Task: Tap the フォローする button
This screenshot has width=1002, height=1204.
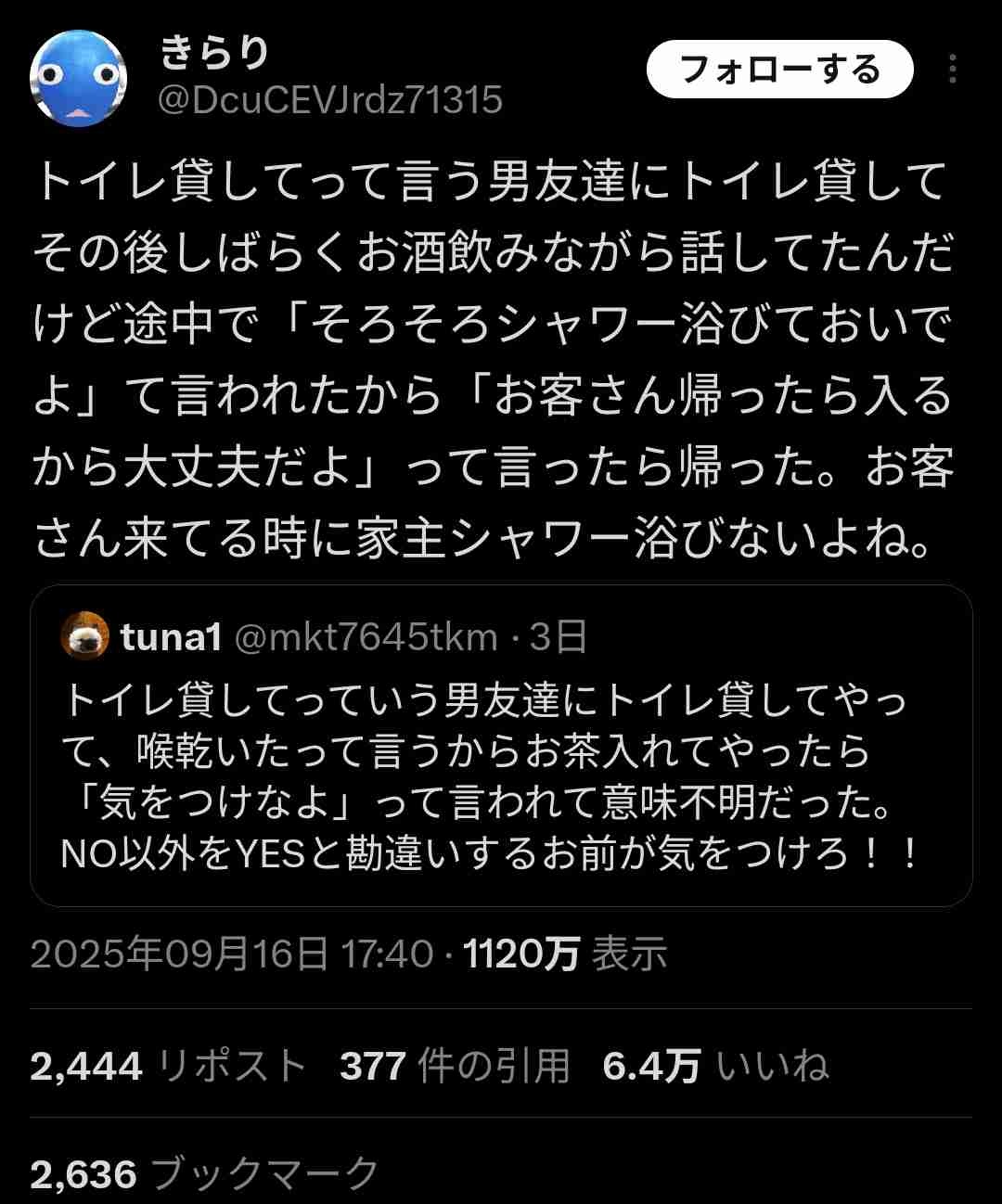Action: (x=779, y=70)
